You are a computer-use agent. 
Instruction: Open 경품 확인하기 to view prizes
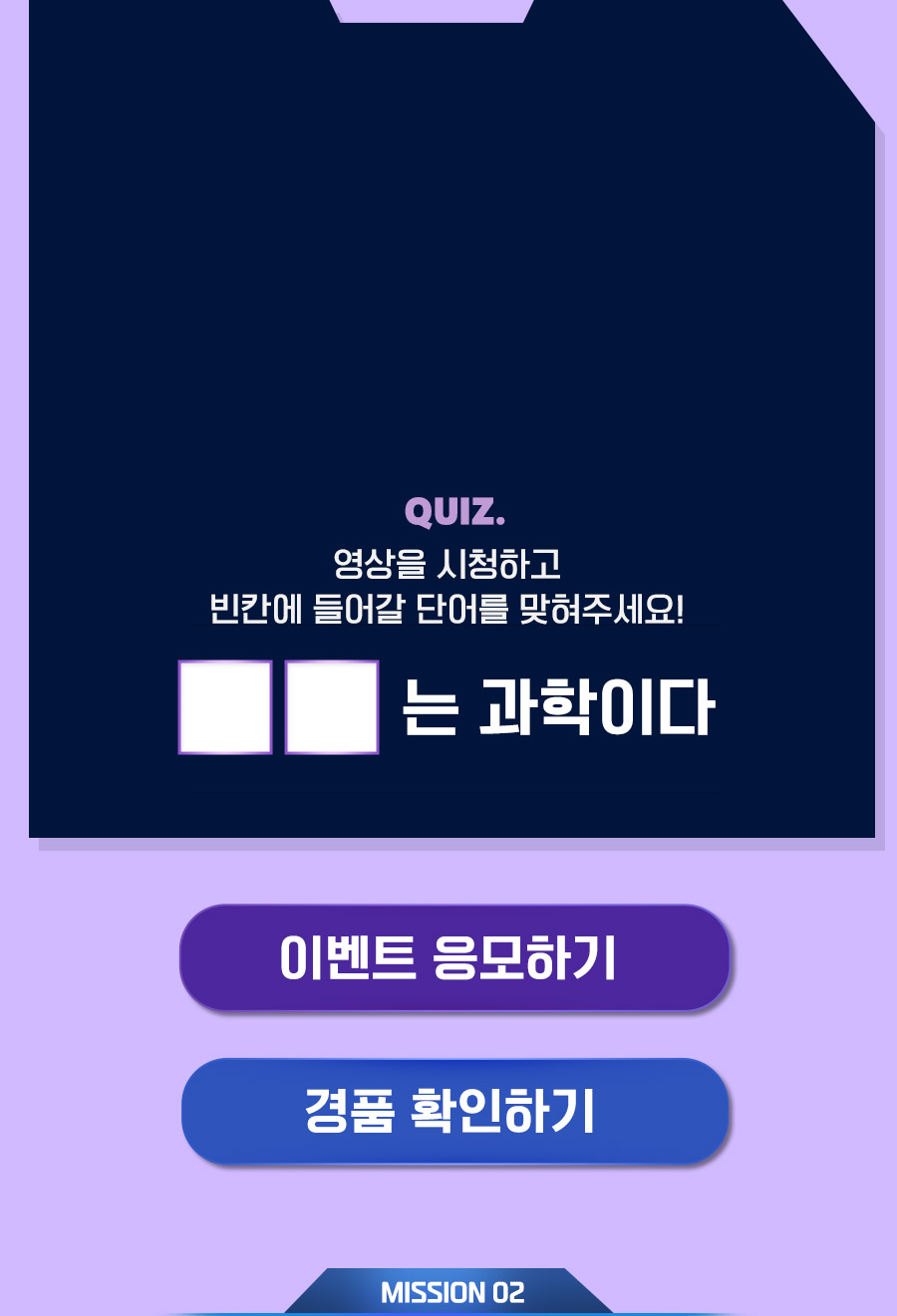(454, 1112)
